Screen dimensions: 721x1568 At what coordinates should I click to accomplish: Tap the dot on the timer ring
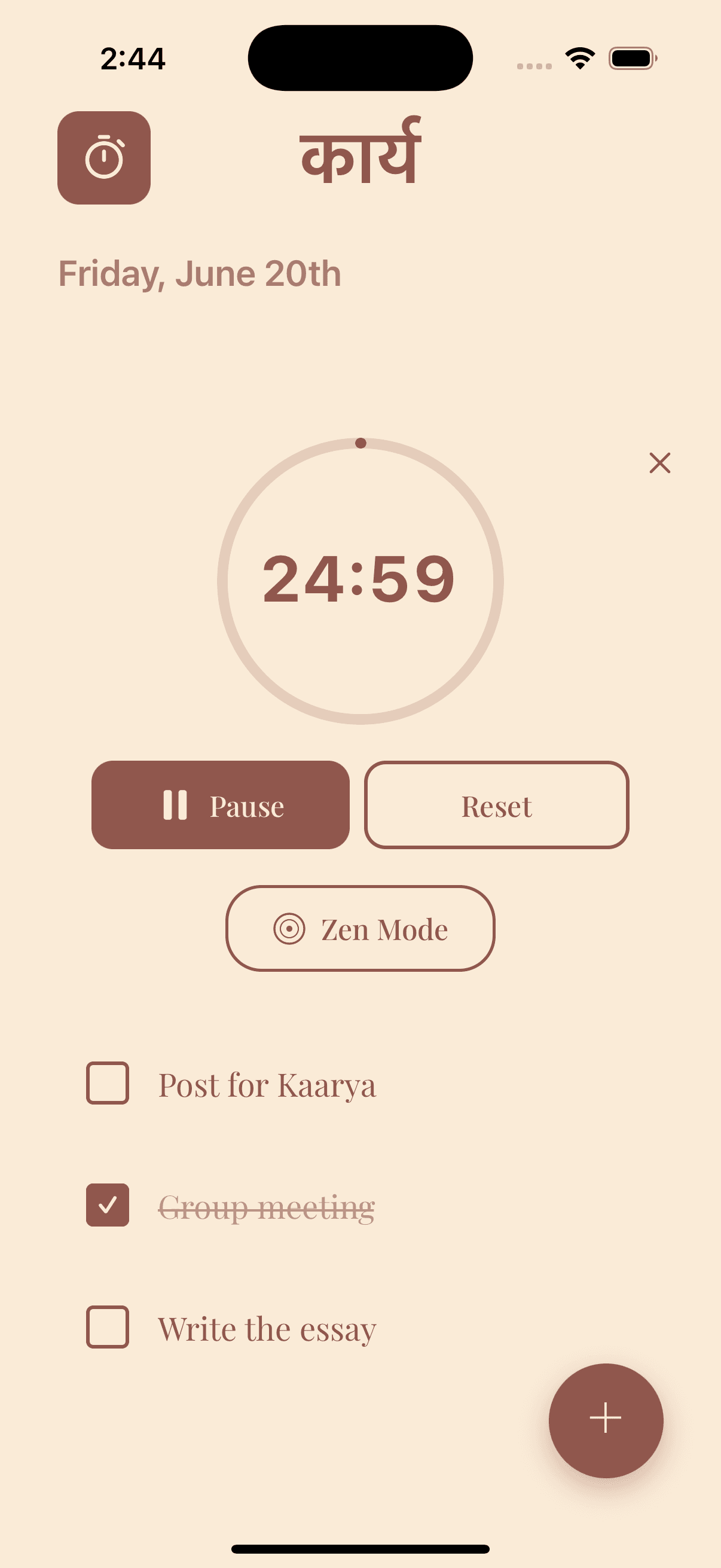click(x=360, y=444)
